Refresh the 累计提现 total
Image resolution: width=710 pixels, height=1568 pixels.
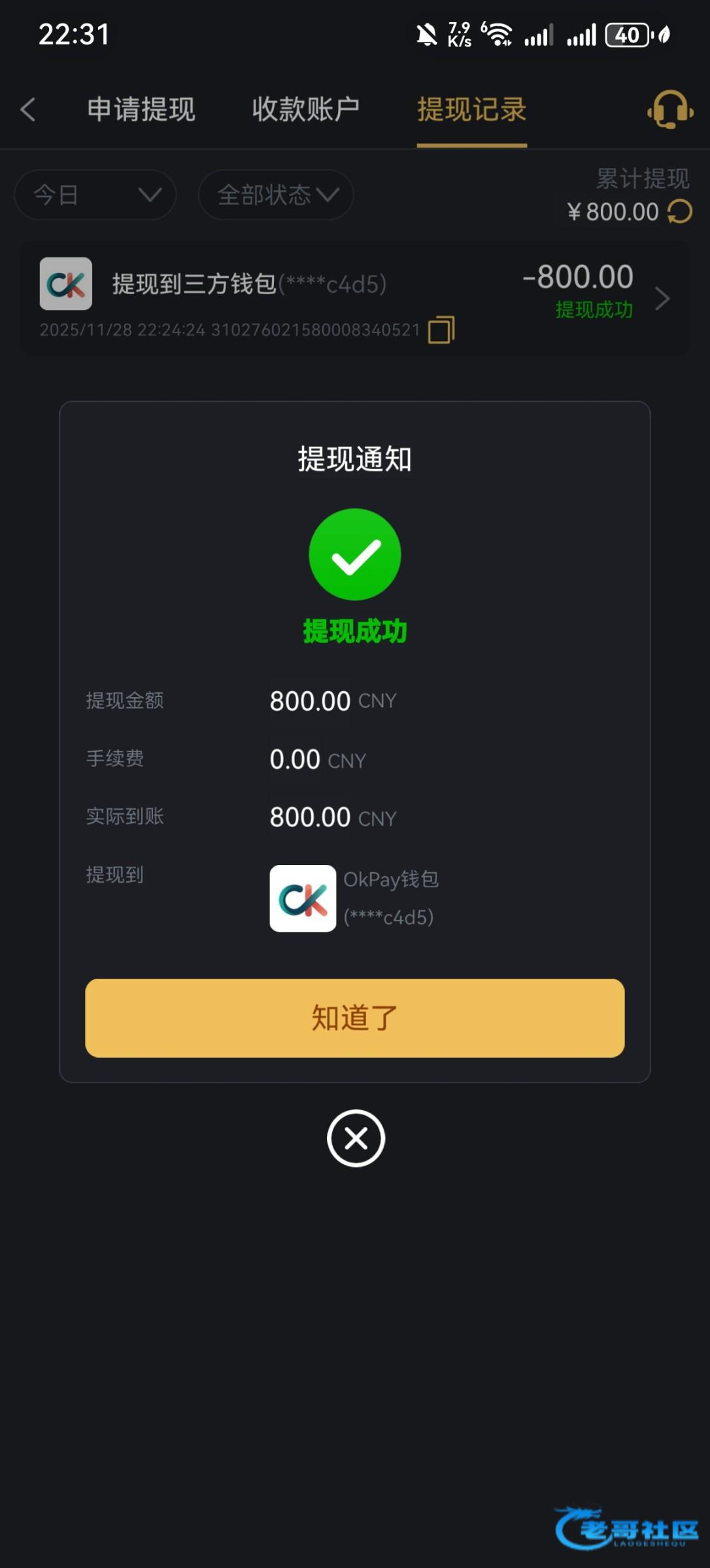tap(680, 212)
